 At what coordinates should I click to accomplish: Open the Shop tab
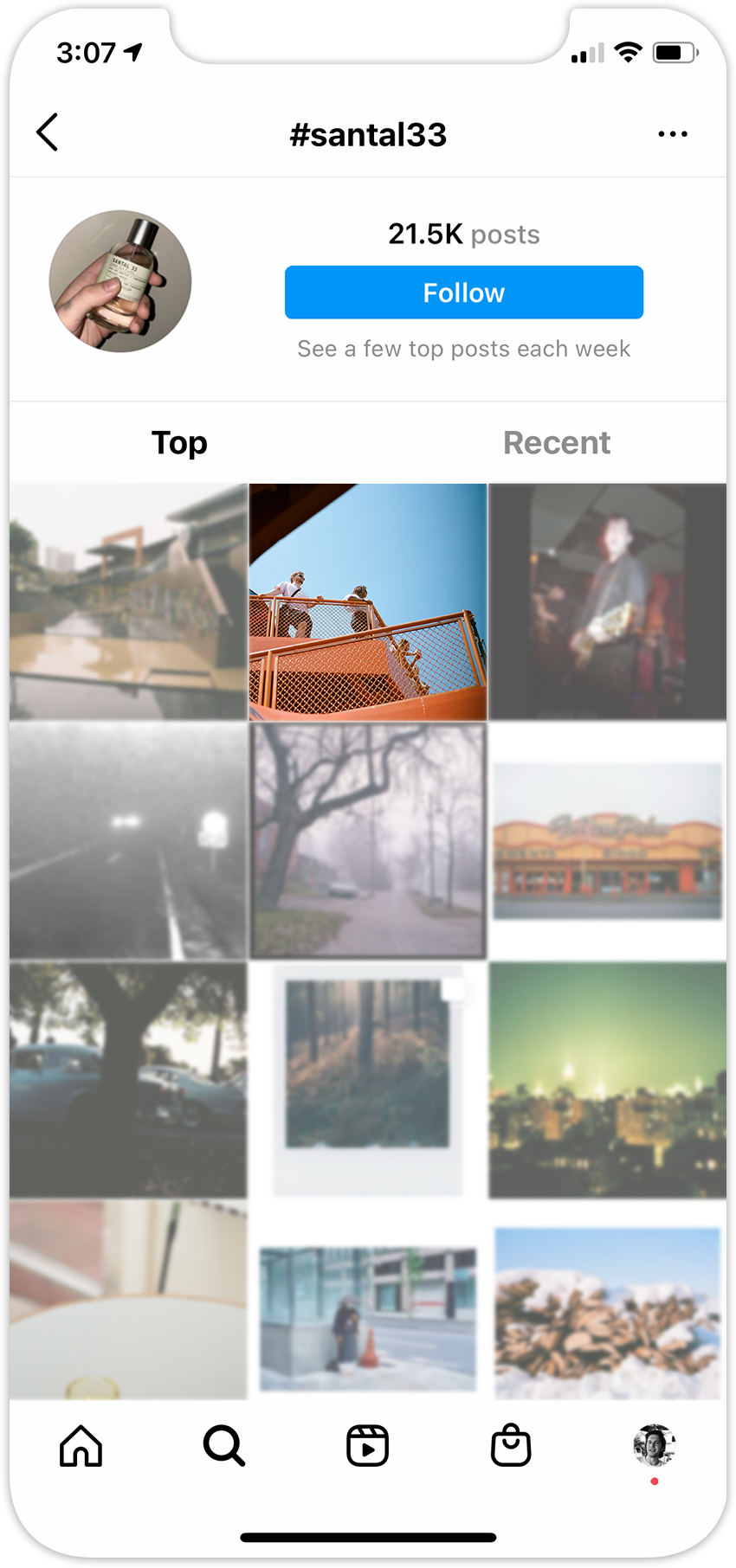511,1446
